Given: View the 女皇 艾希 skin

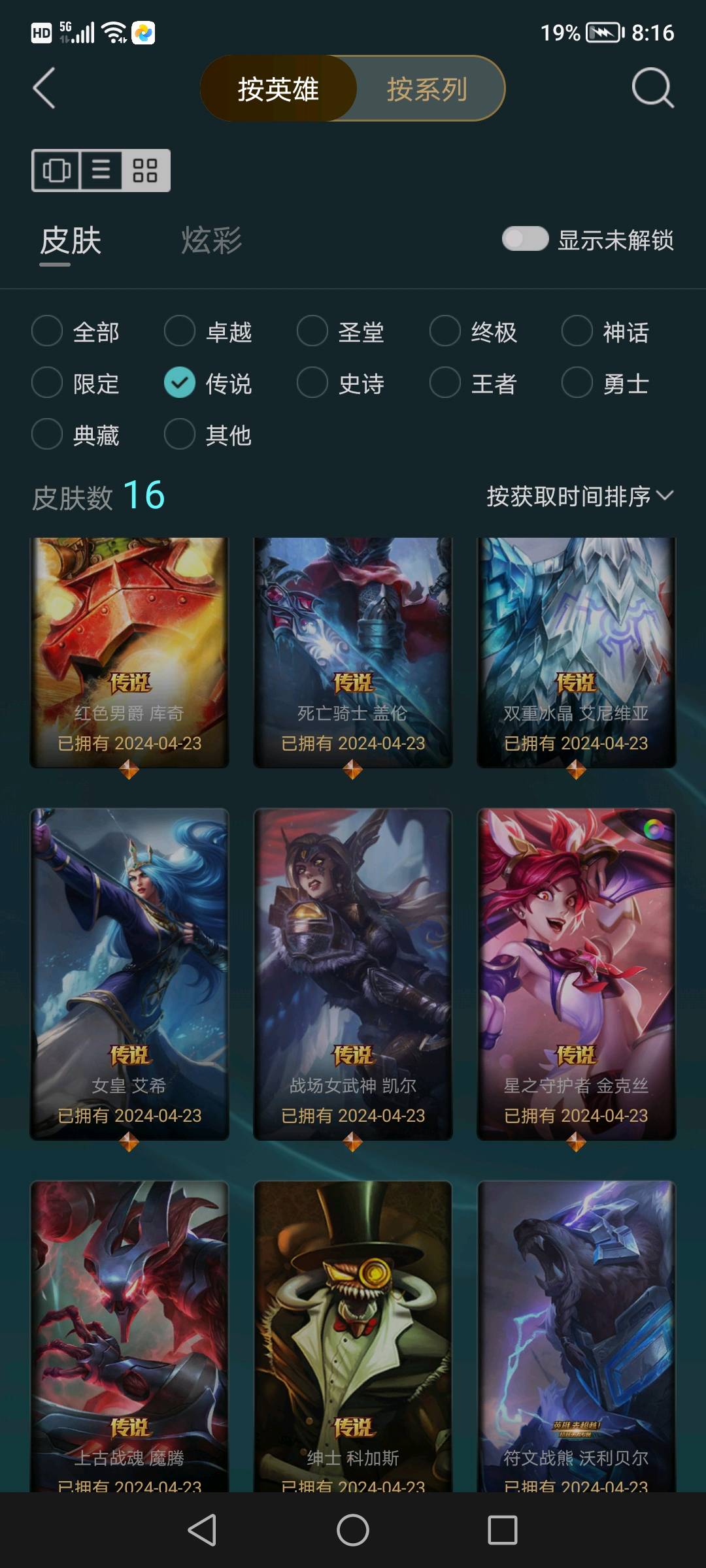Looking at the screenshot, I should 129,973.
